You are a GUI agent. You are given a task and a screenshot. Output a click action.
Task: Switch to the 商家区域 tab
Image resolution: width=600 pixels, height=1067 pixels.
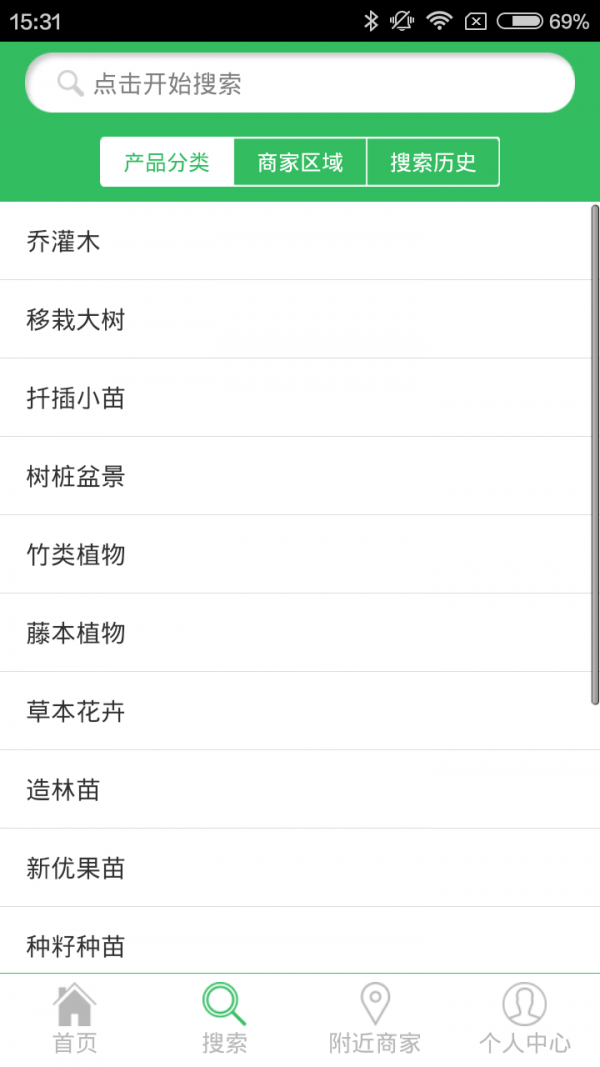300,162
